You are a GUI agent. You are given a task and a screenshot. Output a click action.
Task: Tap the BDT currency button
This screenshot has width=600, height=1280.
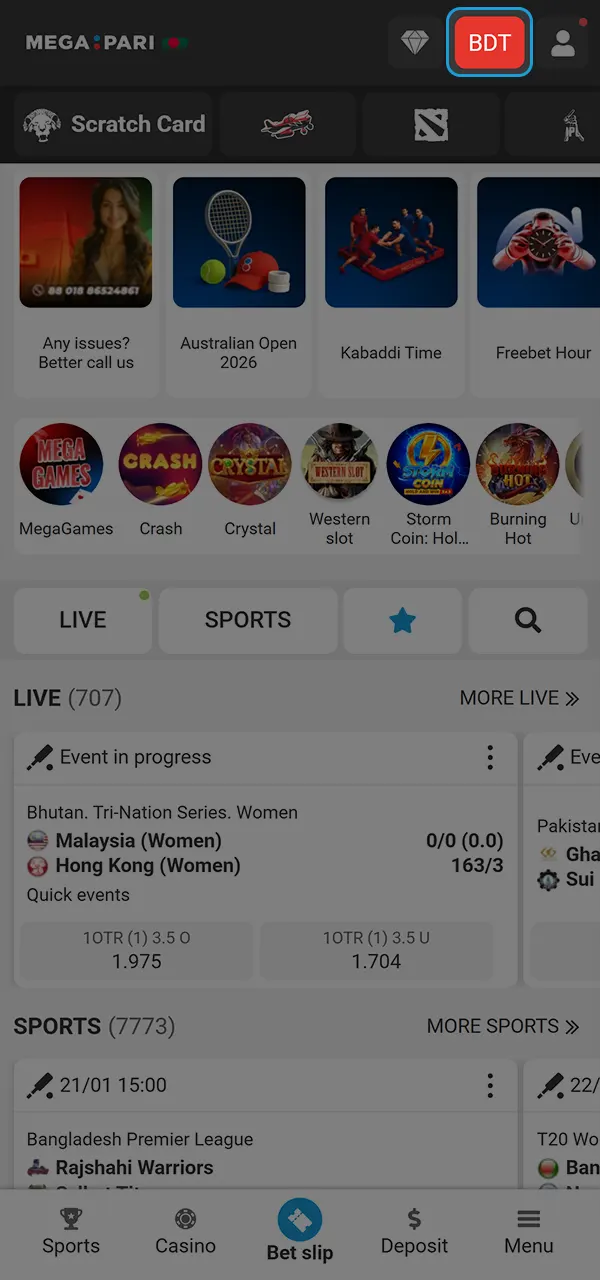[x=489, y=43]
